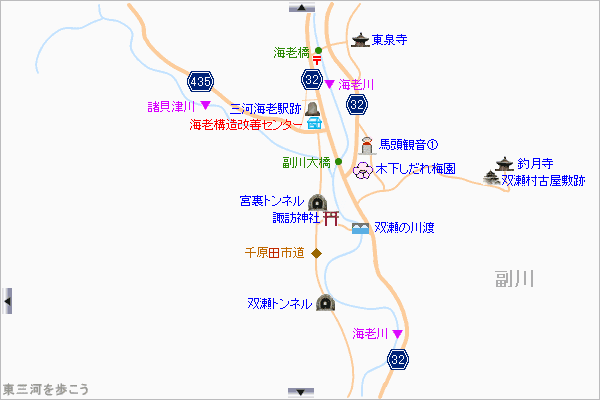
Task: Select the 諸貝津川 river marker
Action: pos(205,105)
